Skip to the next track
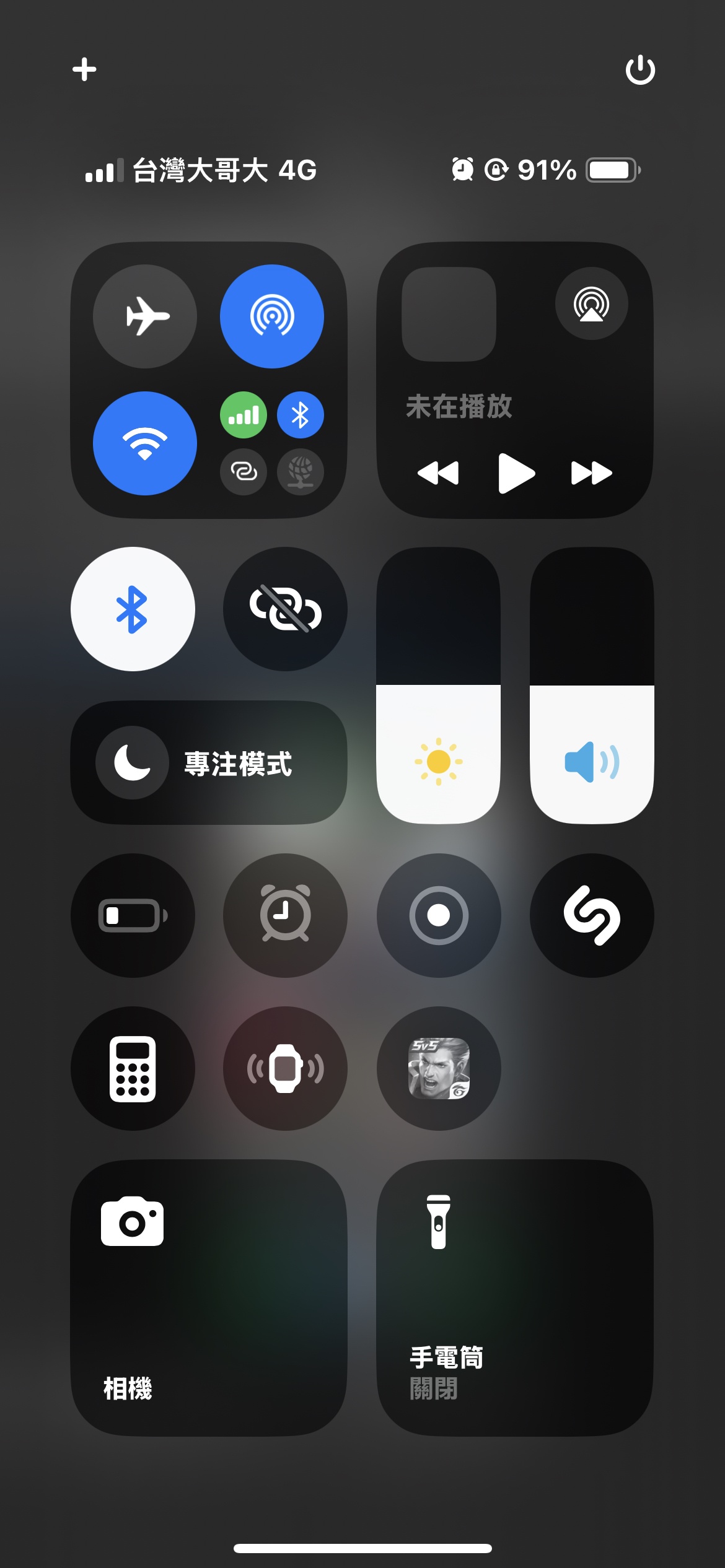The width and height of the screenshot is (725, 1568). [x=591, y=473]
